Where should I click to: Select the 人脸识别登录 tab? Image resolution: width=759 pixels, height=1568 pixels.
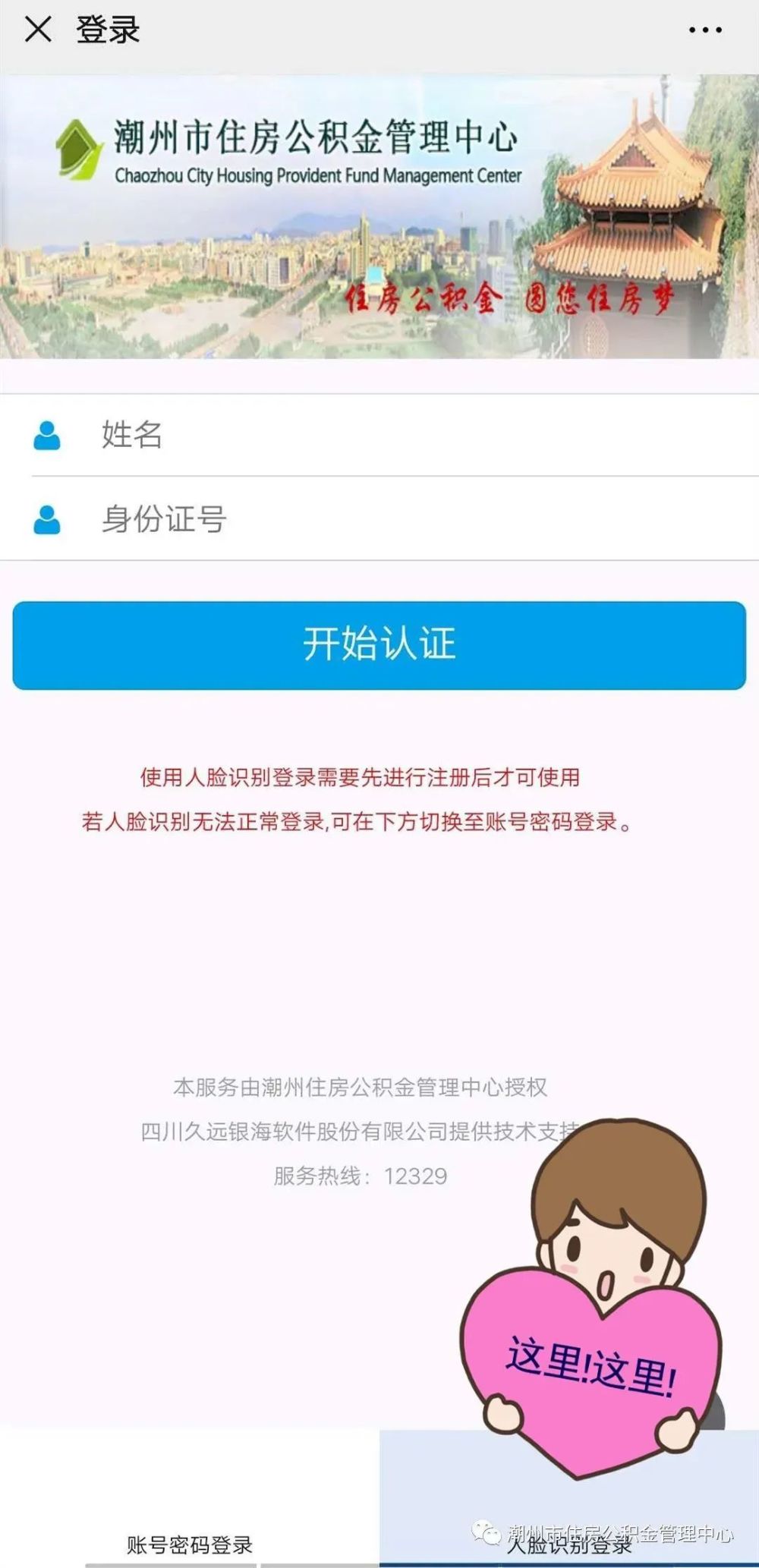[x=569, y=1544]
